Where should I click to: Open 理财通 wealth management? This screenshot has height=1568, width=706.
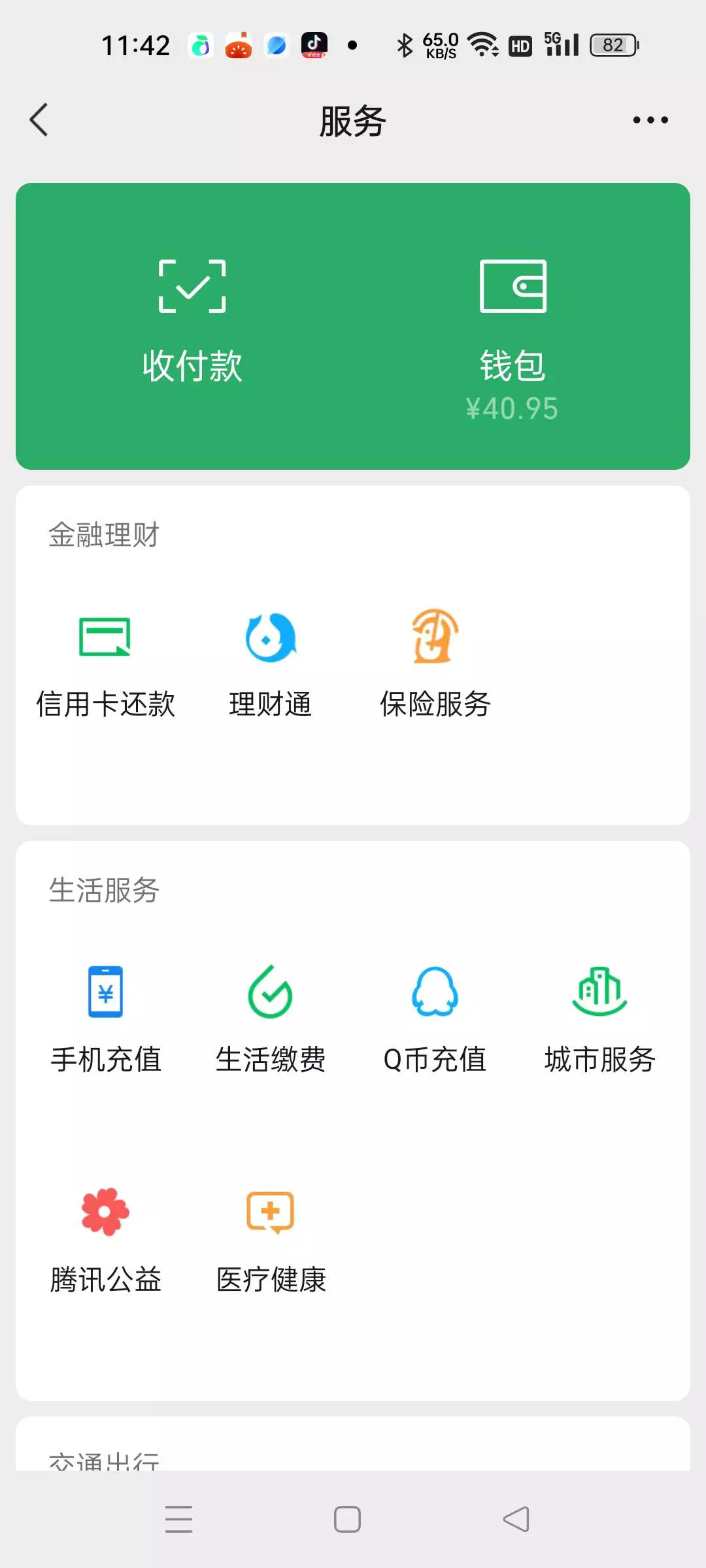coord(270,663)
